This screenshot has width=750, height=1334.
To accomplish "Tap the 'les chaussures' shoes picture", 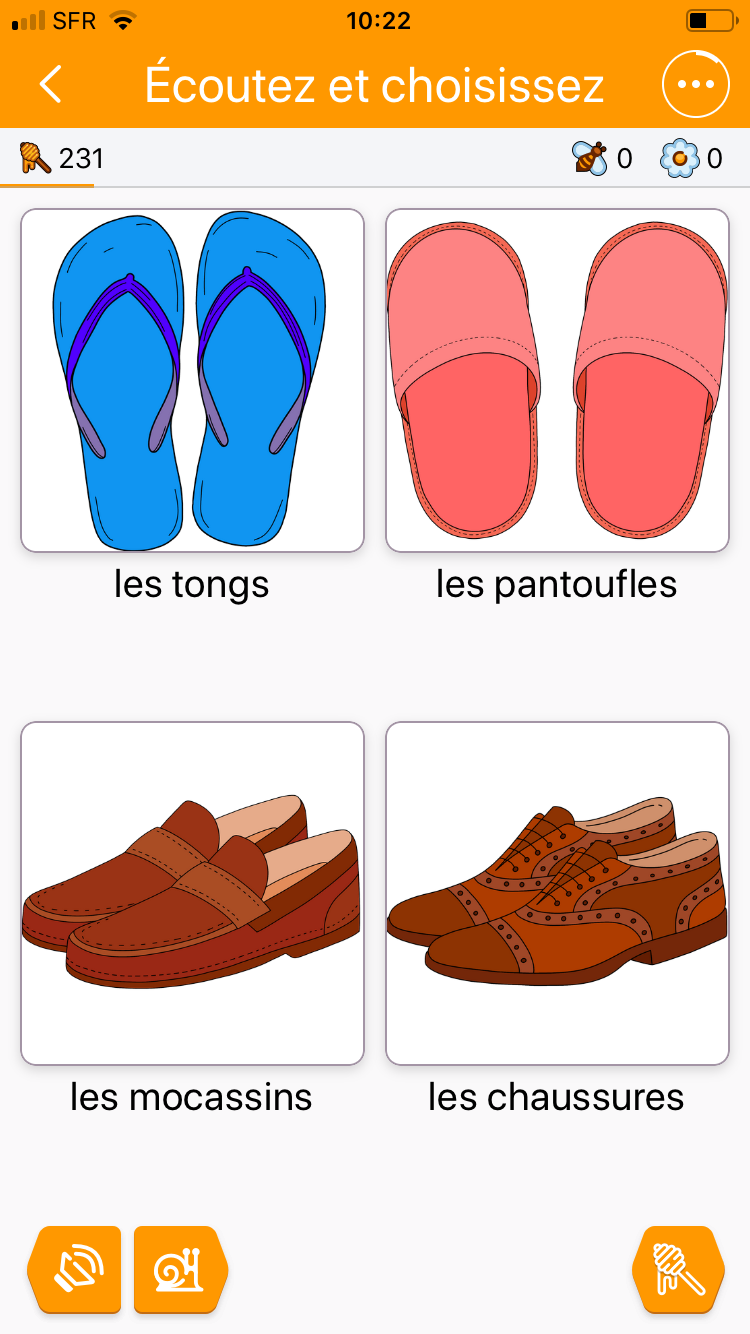I will point(557,893).
